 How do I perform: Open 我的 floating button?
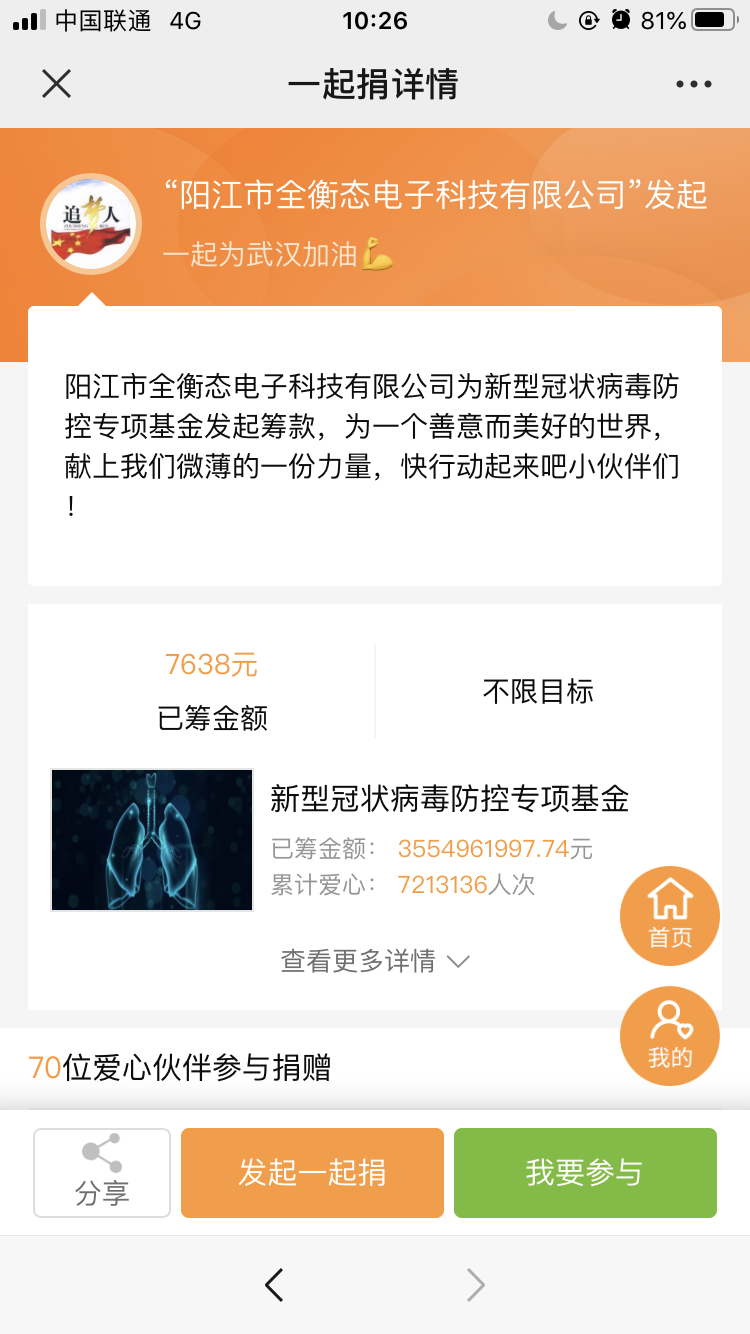pyautogui.click(x=669, y=1035)
